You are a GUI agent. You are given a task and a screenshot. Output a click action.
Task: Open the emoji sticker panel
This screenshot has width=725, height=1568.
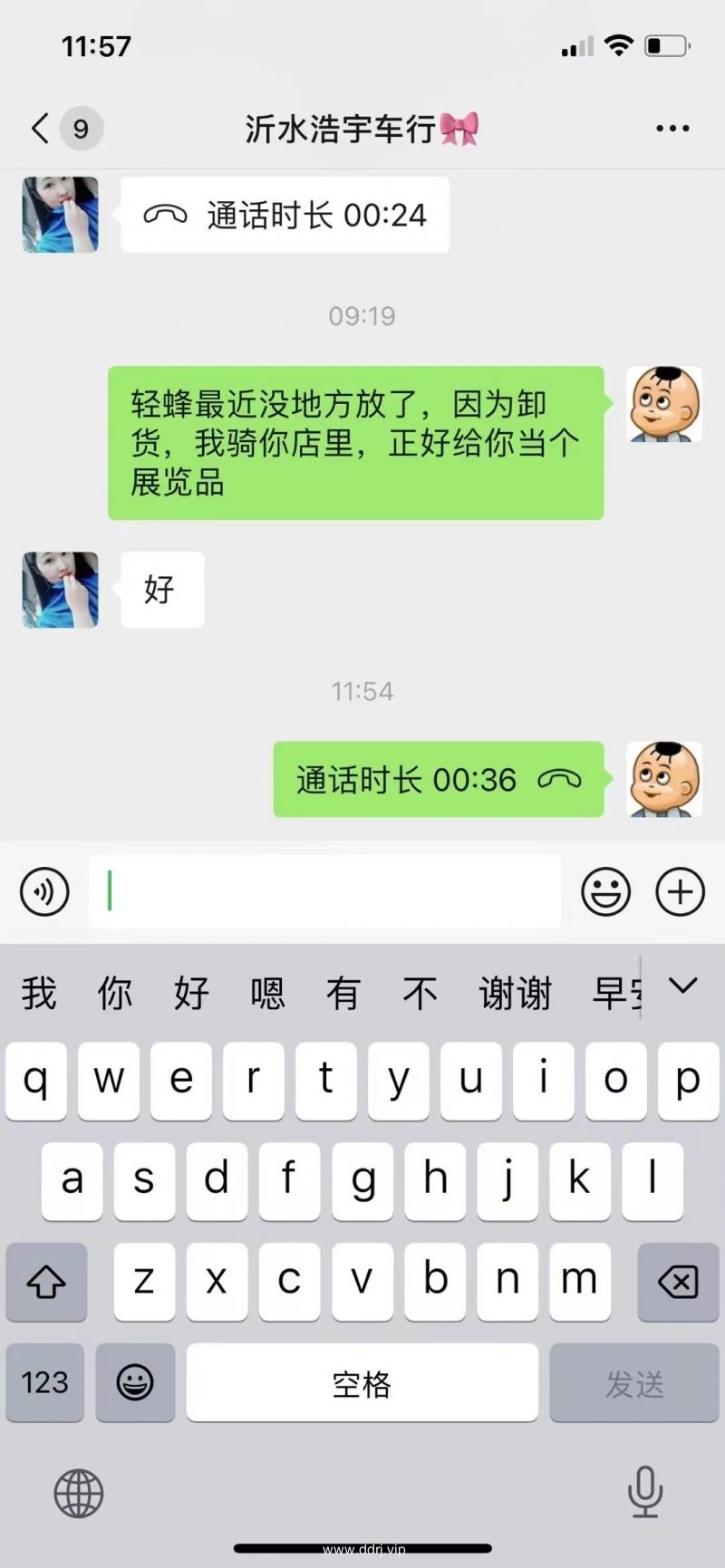pyautogui.click(x=605, y=891)
